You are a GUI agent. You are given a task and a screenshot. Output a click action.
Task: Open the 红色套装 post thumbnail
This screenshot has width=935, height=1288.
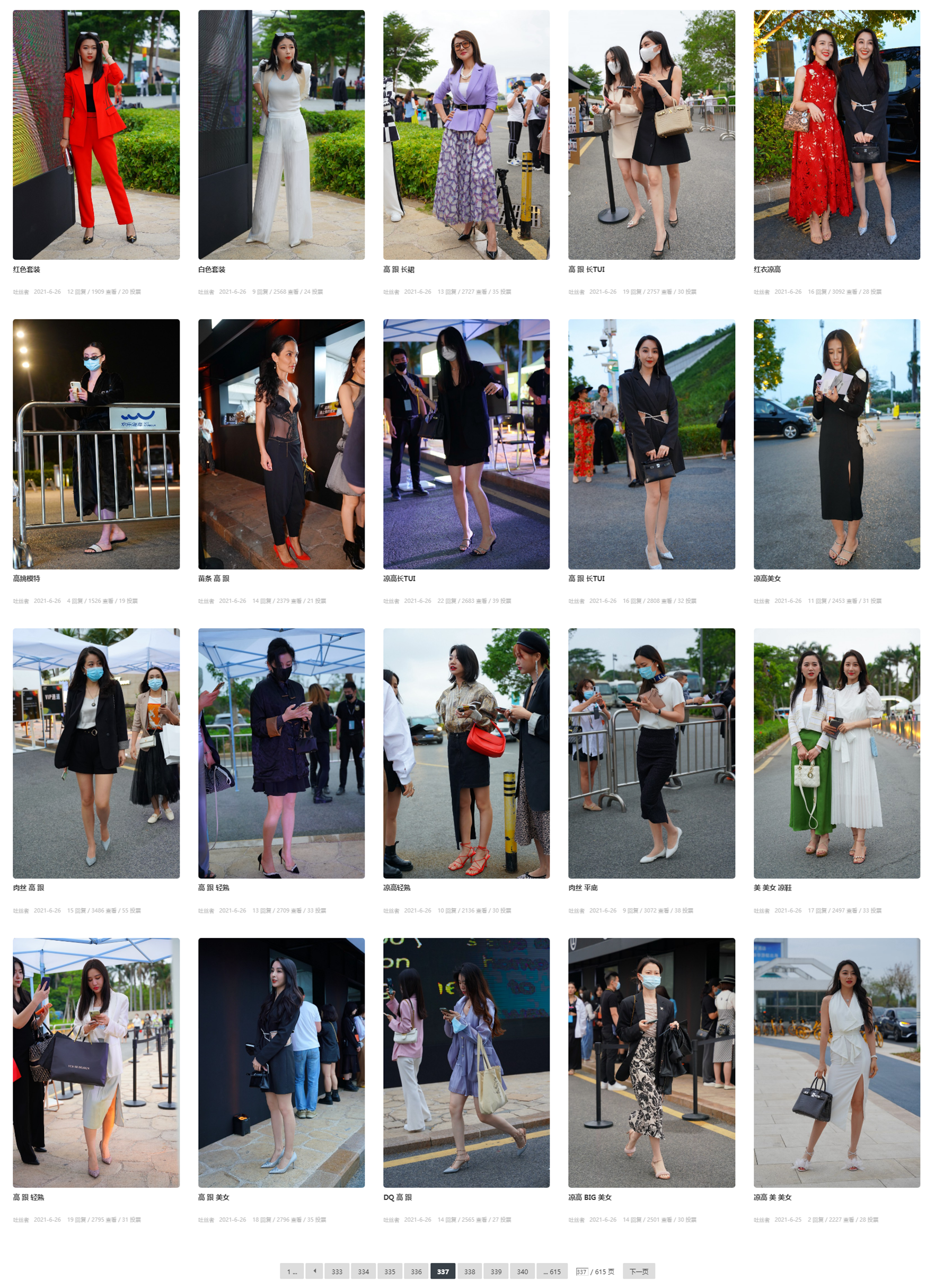coord(96,135)
